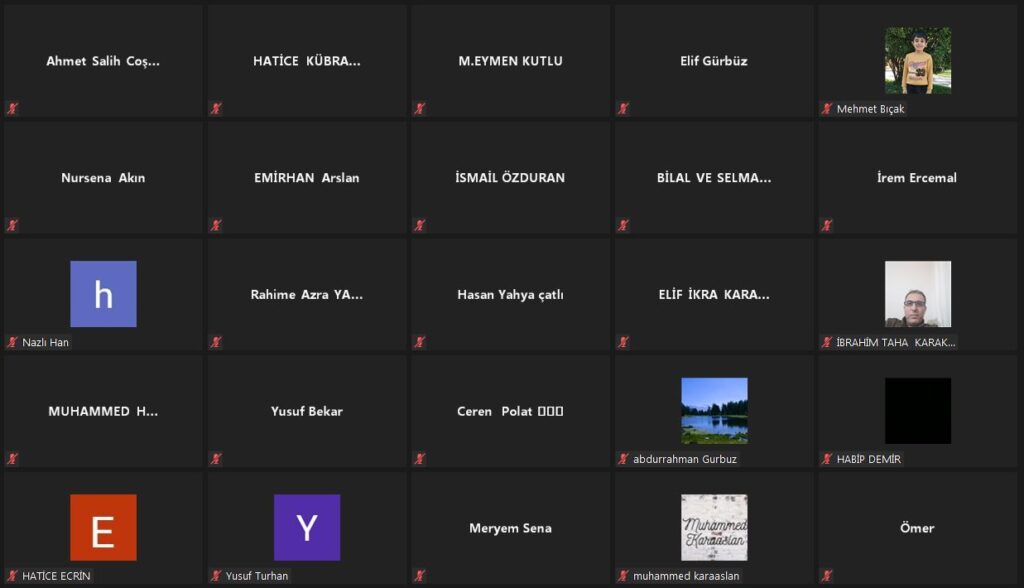Image resolution: width=1024 pixels, height=588 pixels.
Task: Select İrem Ercemal participant tile
Action: click(917, 178)
